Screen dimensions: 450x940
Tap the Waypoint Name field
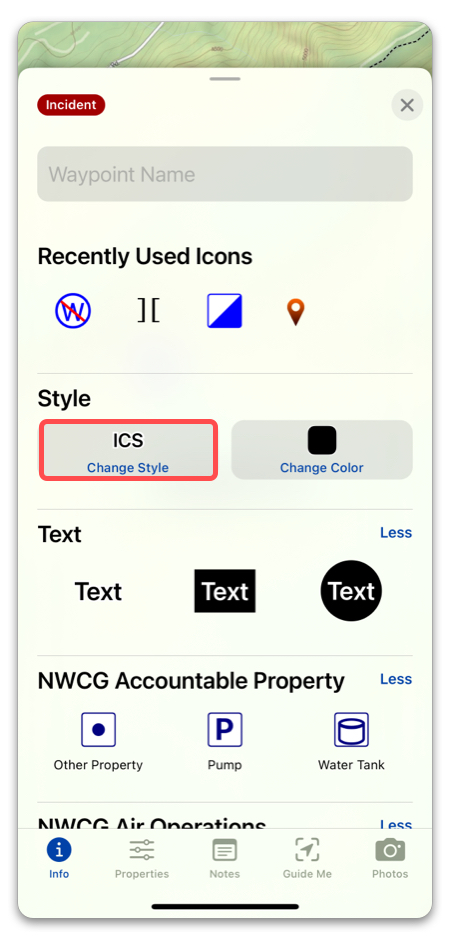tap(225, 174)
